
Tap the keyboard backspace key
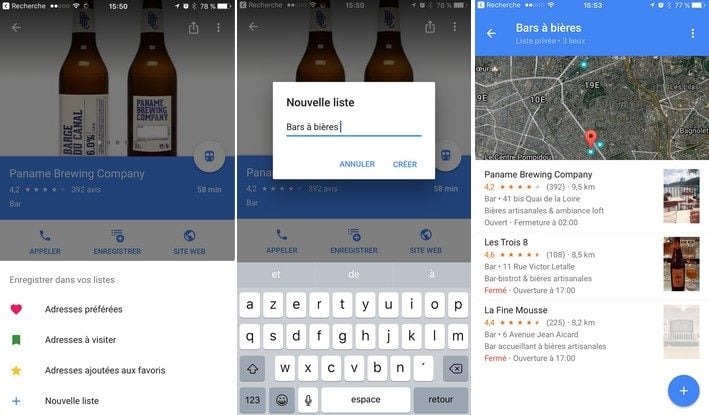click(x=455, y=368)
